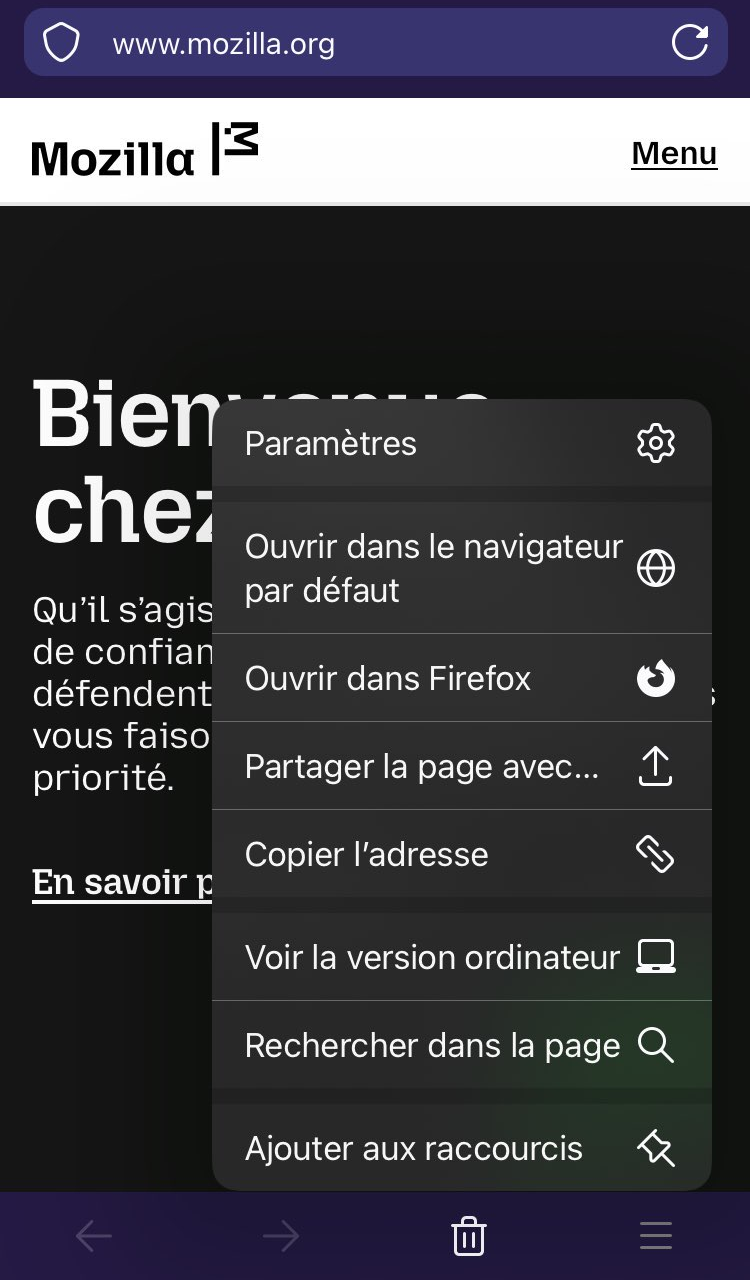Open the Mozilla site Menu link
The width and height of the screenshot is (750, 1280).
click(x=674, y=153)
